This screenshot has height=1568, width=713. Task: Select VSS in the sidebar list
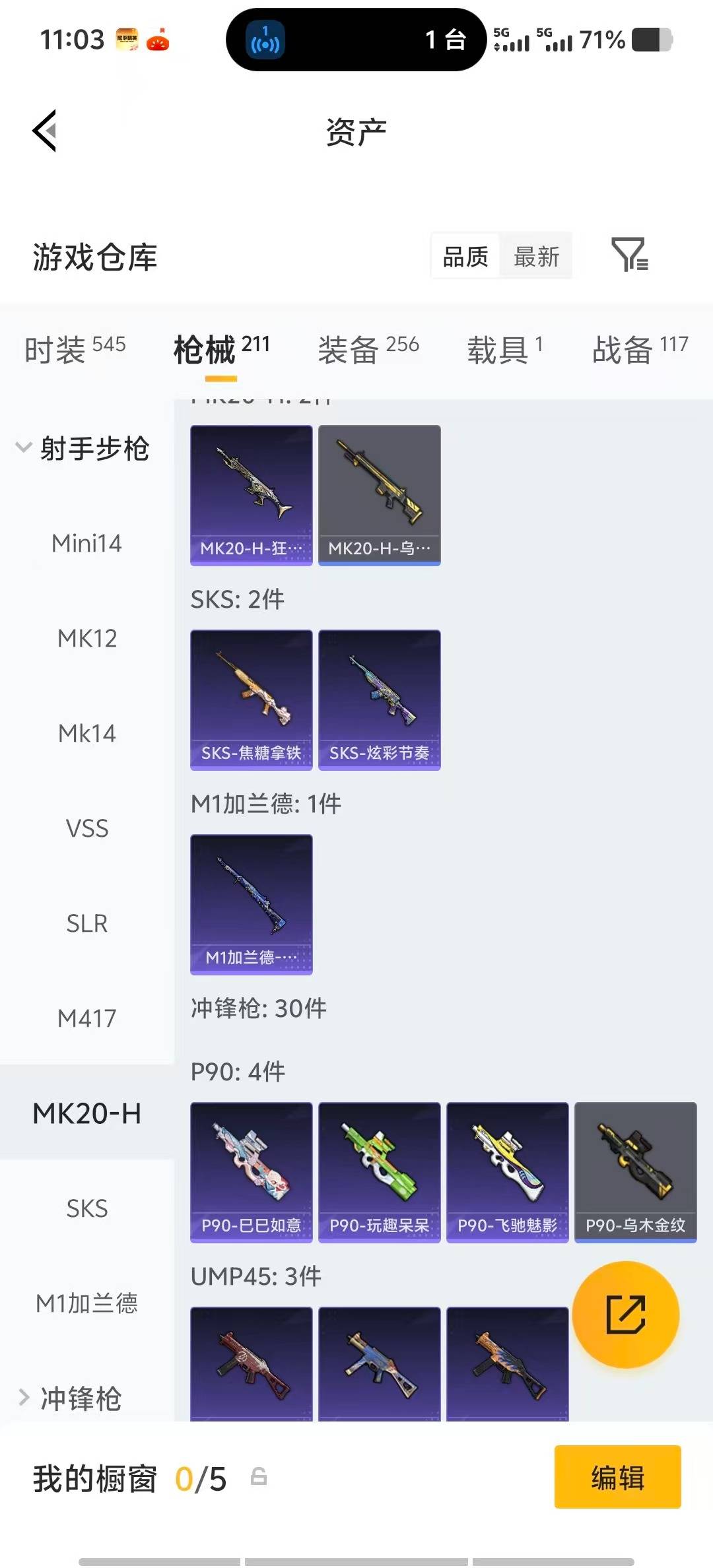click(86, 828)
